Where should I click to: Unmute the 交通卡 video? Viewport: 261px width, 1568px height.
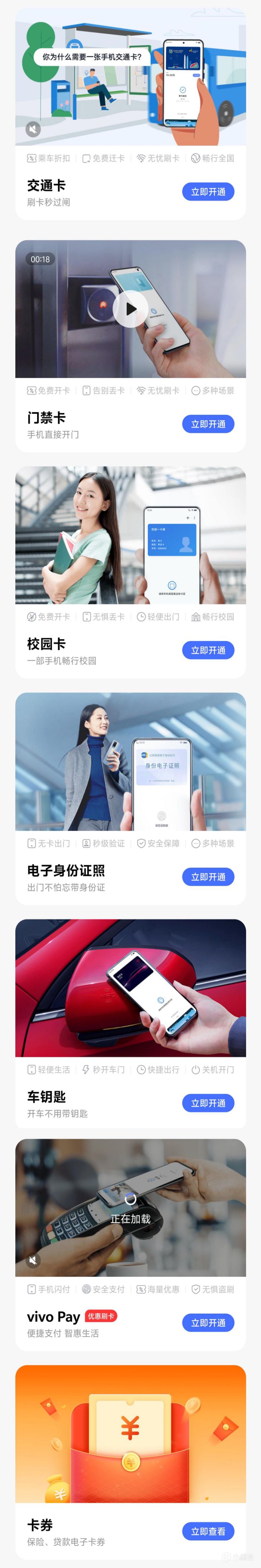click(33, 129)
